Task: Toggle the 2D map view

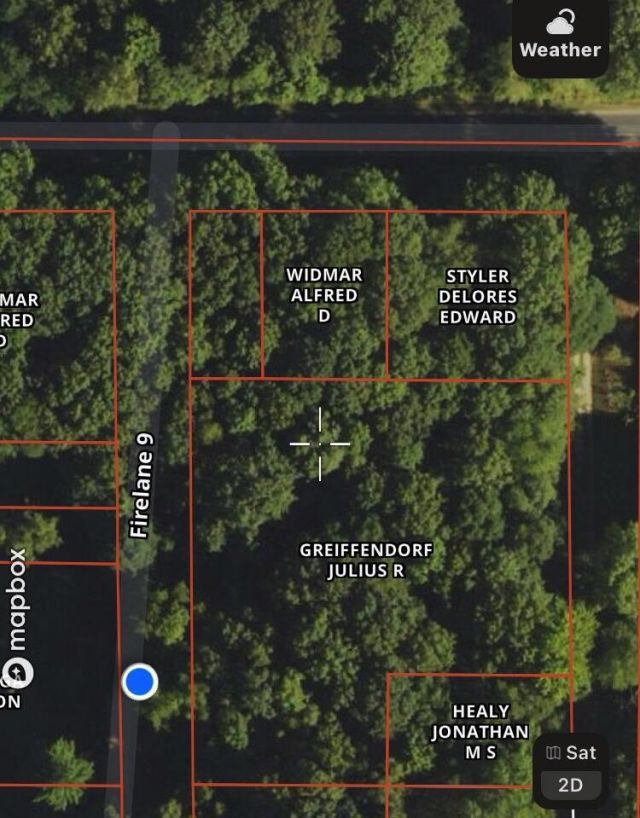Action: (x=570, y=786)
